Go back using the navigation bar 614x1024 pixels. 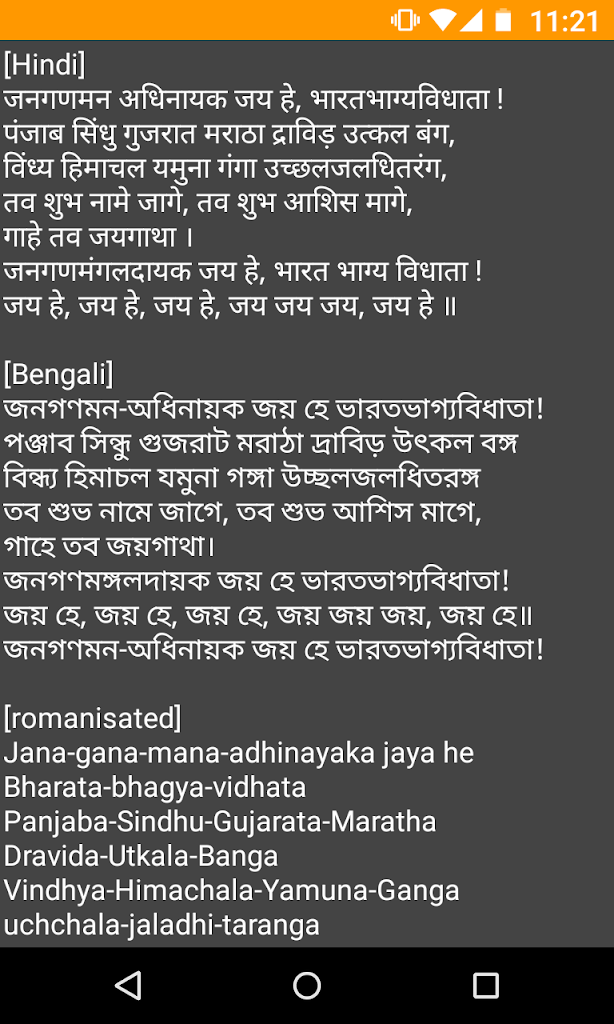[128, 986]
